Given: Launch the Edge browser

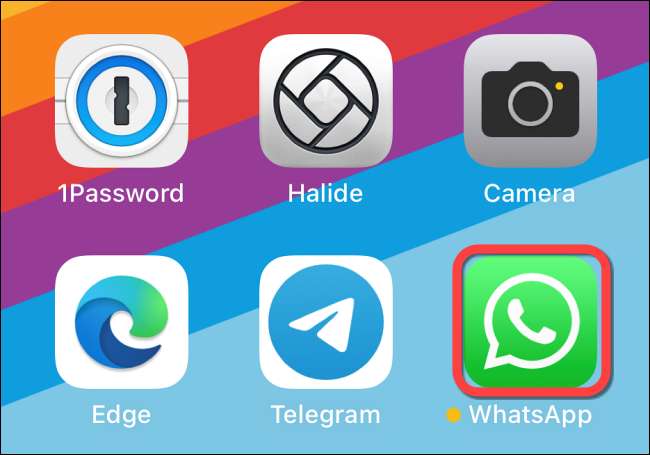Looking at the screenshot, I should pyautogui.click(x=120, y=322).
